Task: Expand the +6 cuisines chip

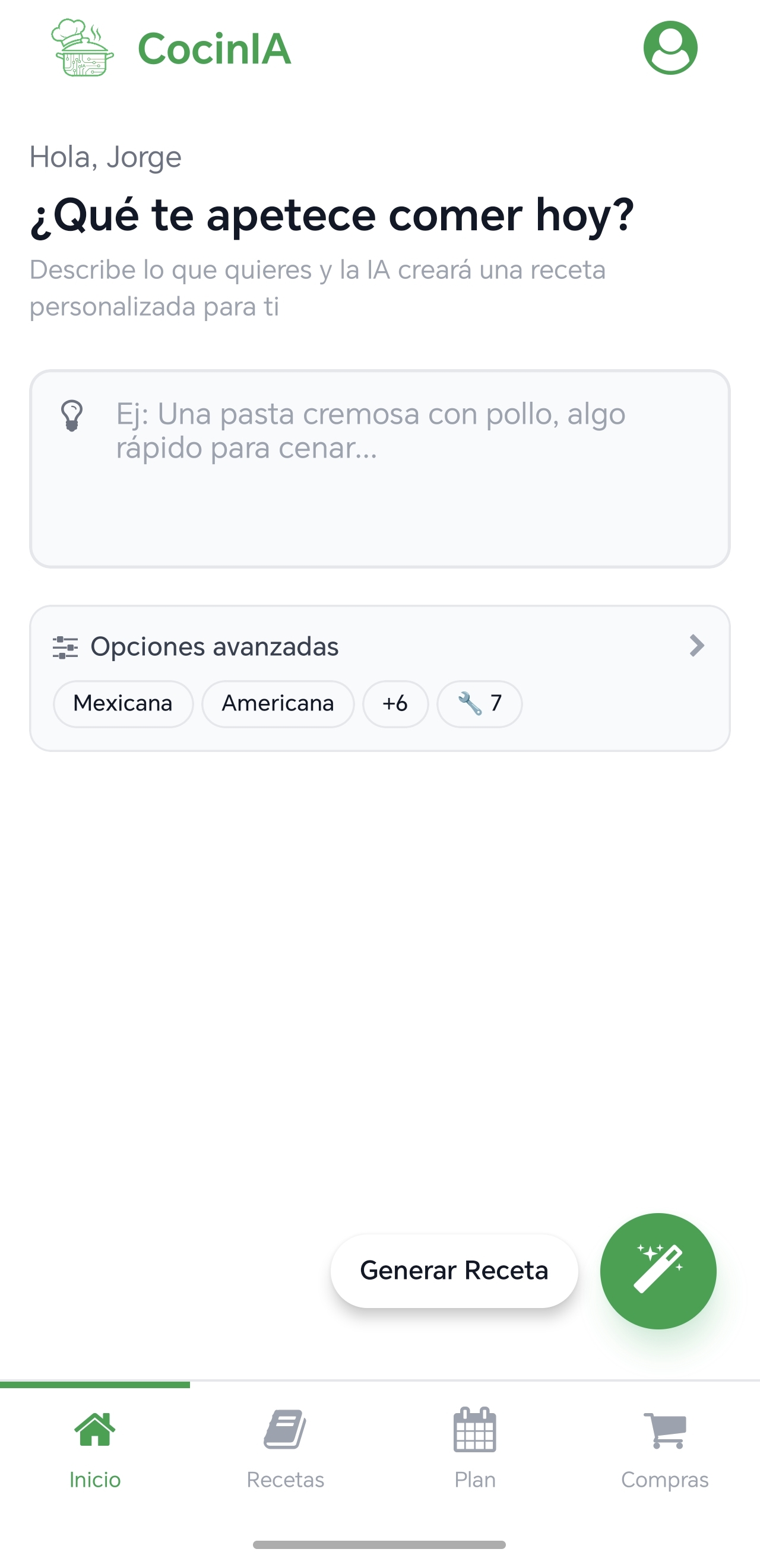Action: 395,704
